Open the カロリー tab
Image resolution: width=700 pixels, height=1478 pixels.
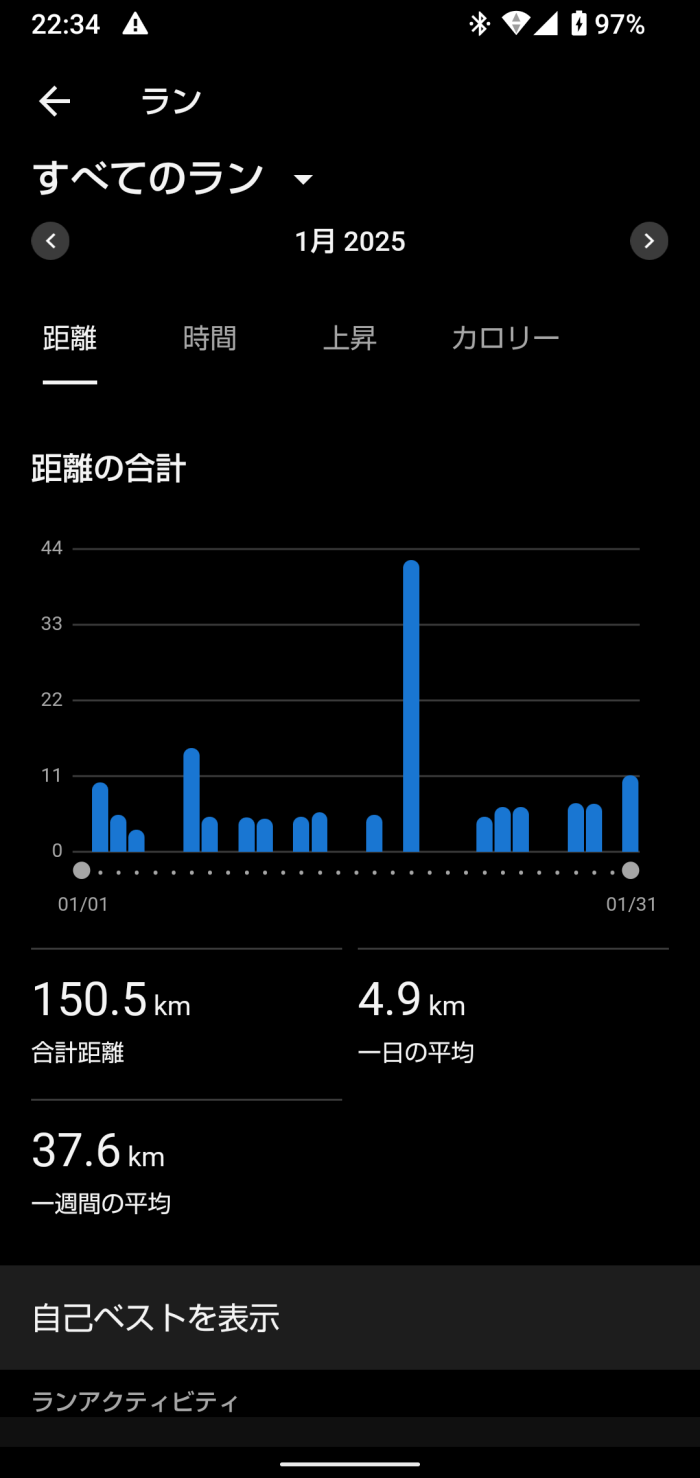(505, 339)
